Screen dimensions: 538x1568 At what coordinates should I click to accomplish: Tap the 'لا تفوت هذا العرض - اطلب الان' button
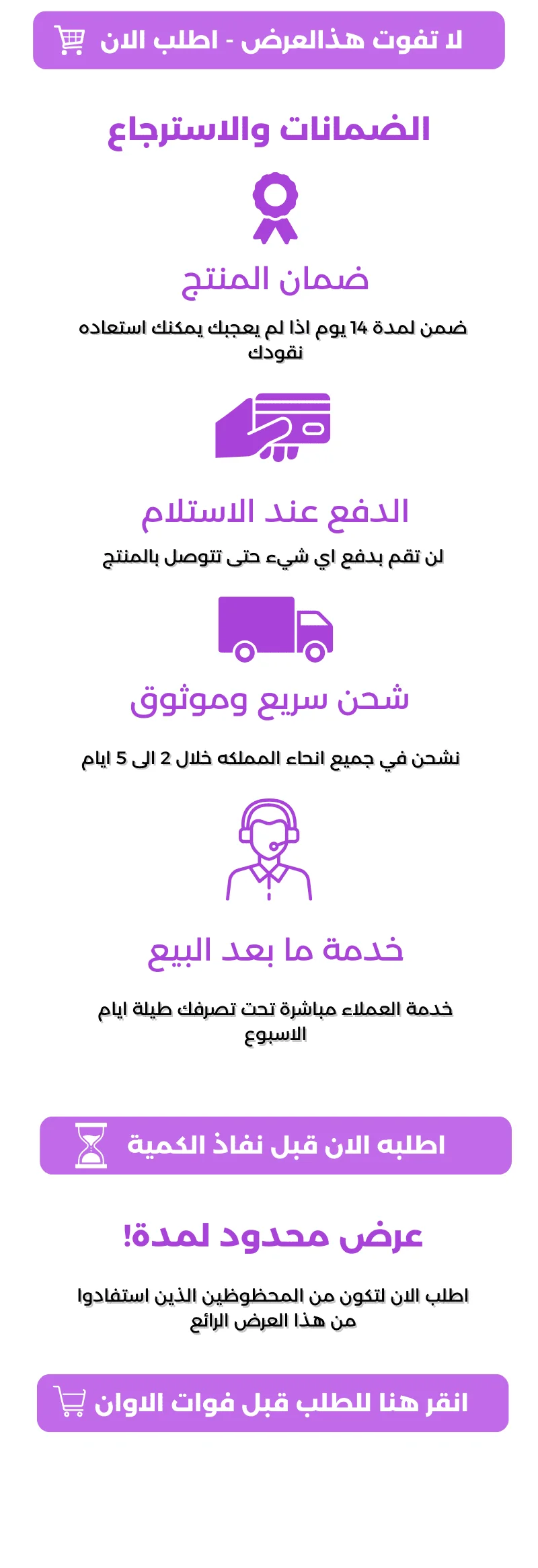pos(269,40)
